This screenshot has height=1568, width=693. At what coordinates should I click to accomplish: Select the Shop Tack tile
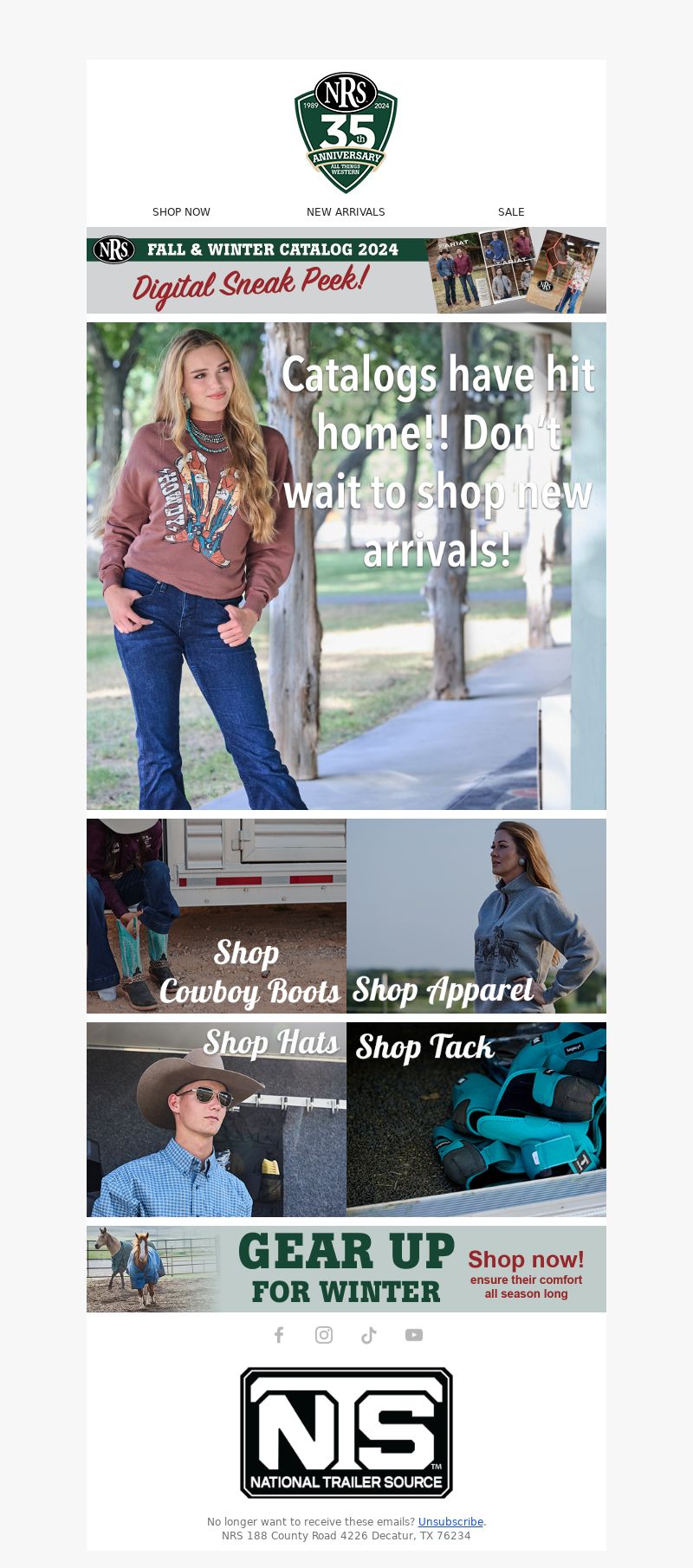point(476,1119)
